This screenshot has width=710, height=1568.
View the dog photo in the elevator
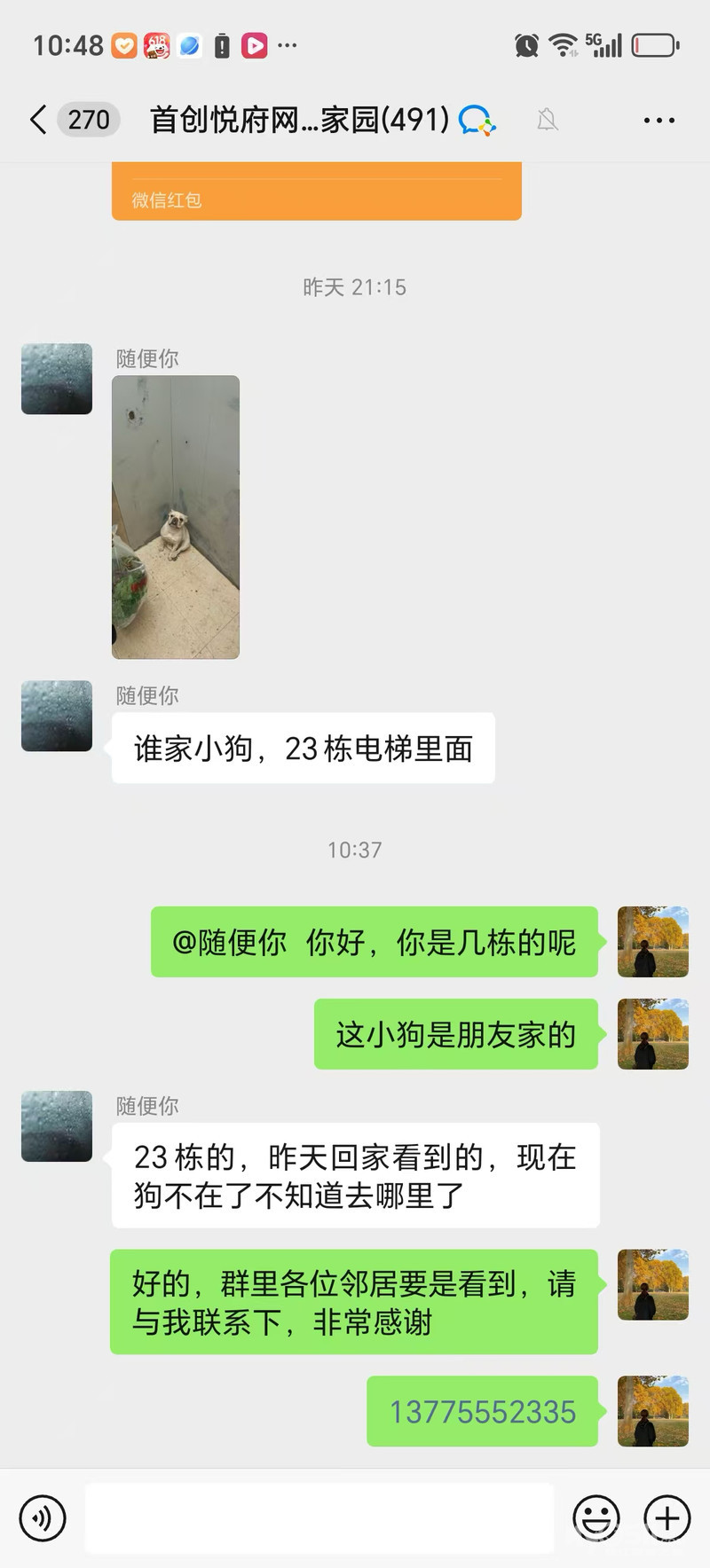click(176, 516)
